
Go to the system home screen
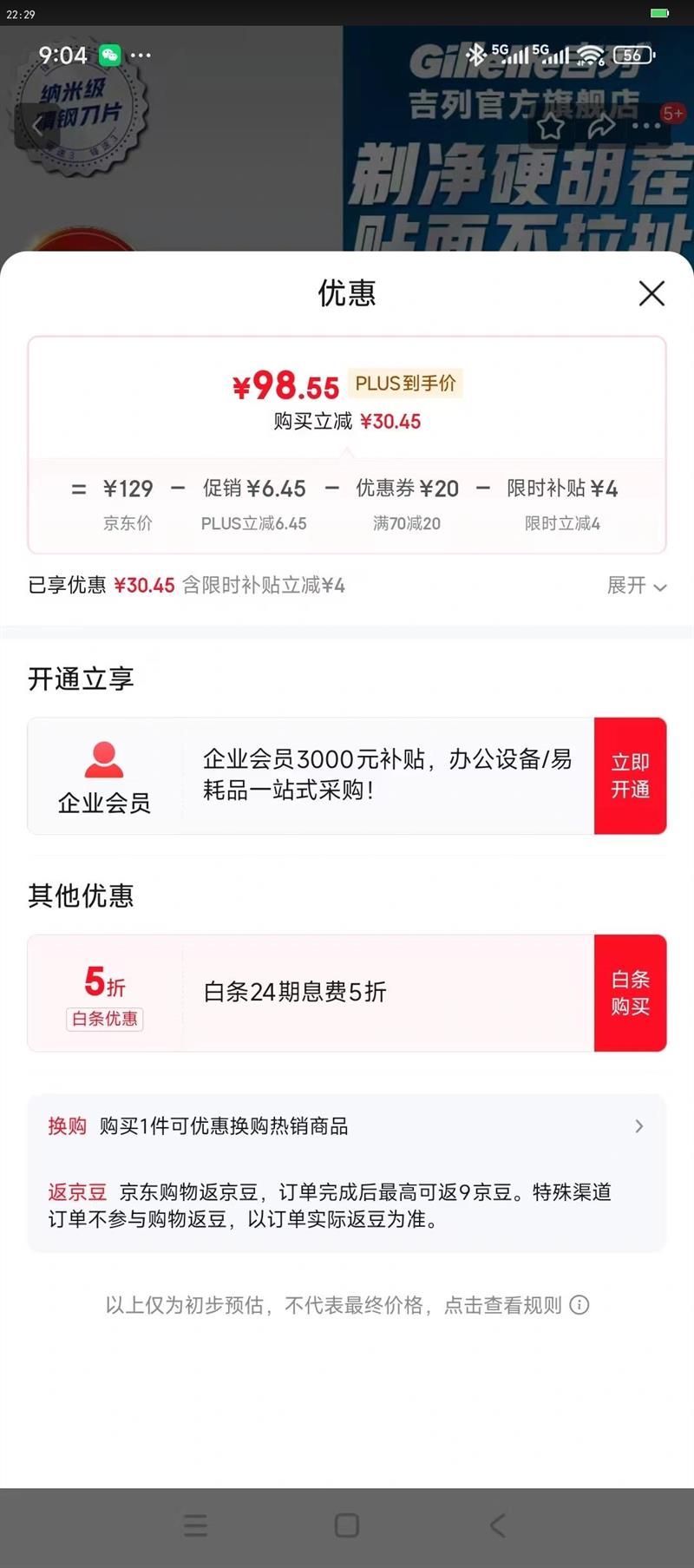click(x=347, y=1525)
